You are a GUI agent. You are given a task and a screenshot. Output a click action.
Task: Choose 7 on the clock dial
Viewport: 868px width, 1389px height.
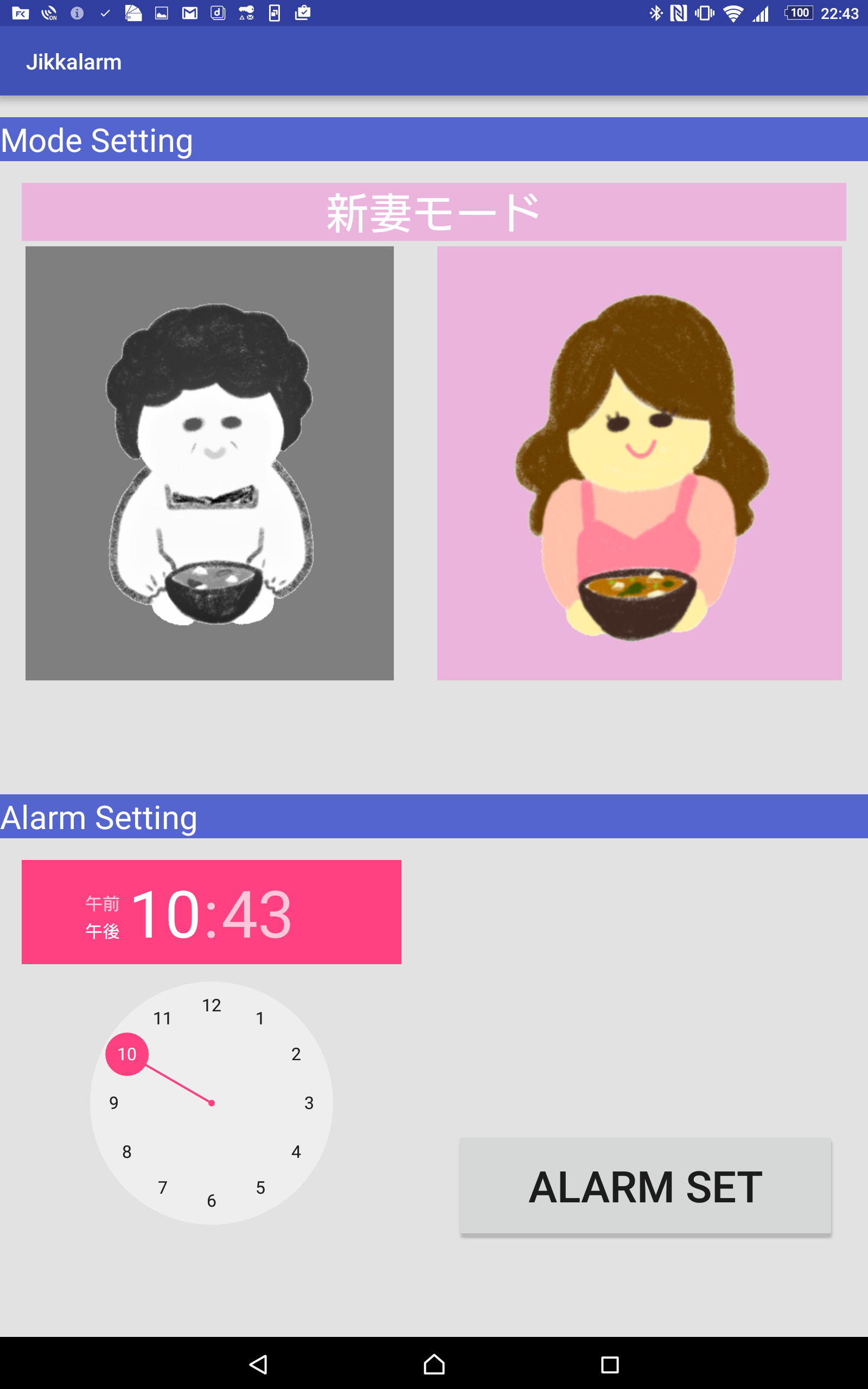tap(162, 1188)
